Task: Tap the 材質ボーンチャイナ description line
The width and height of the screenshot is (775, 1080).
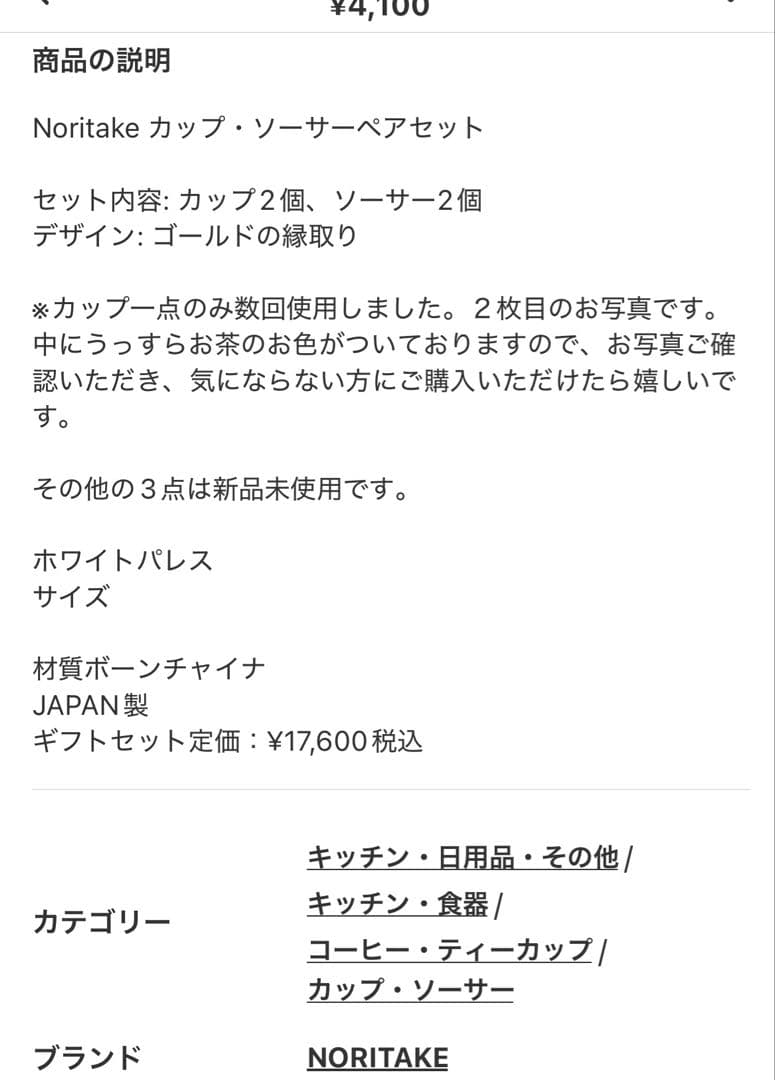Action: coord(148,666)
